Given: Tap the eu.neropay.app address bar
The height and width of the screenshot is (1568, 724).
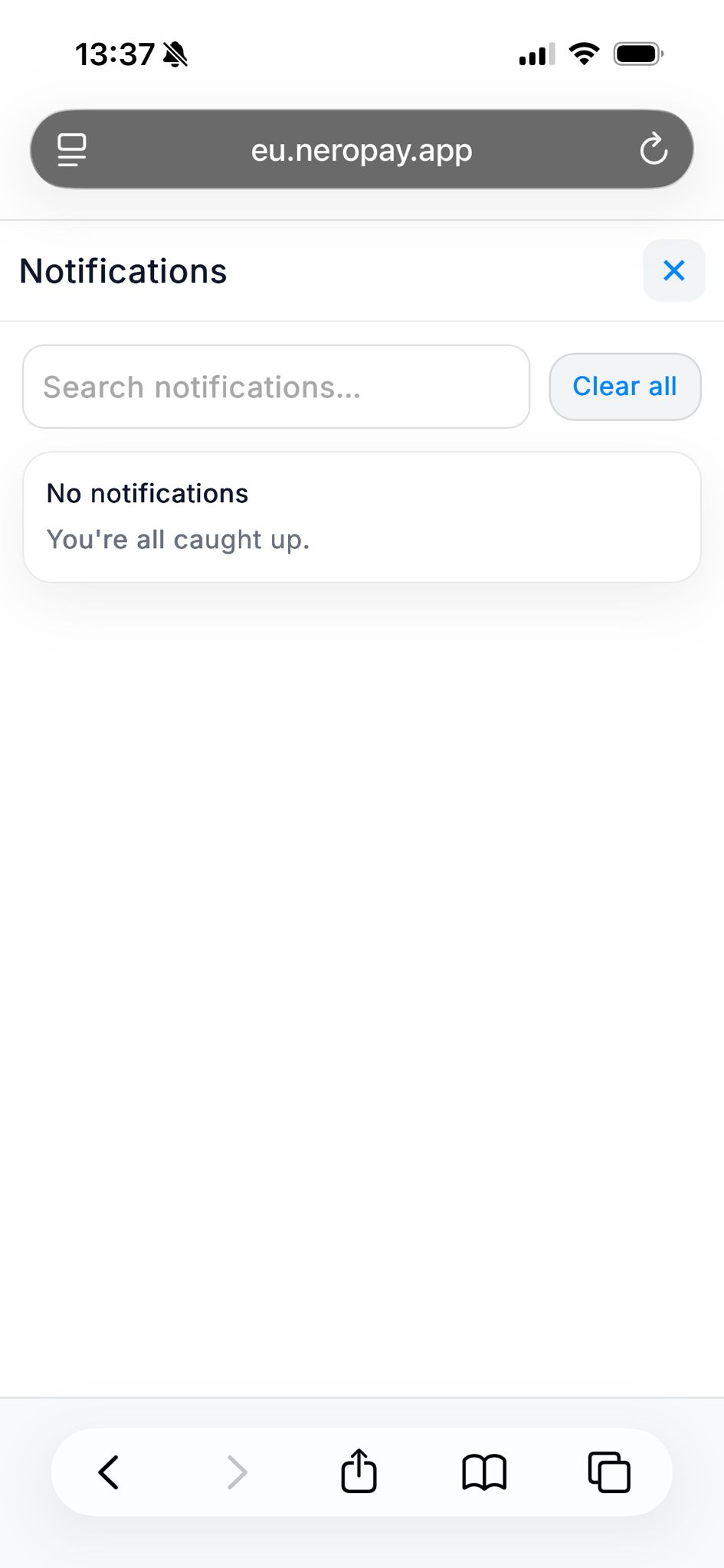Looking at the screenshot, I should point(362,150).
